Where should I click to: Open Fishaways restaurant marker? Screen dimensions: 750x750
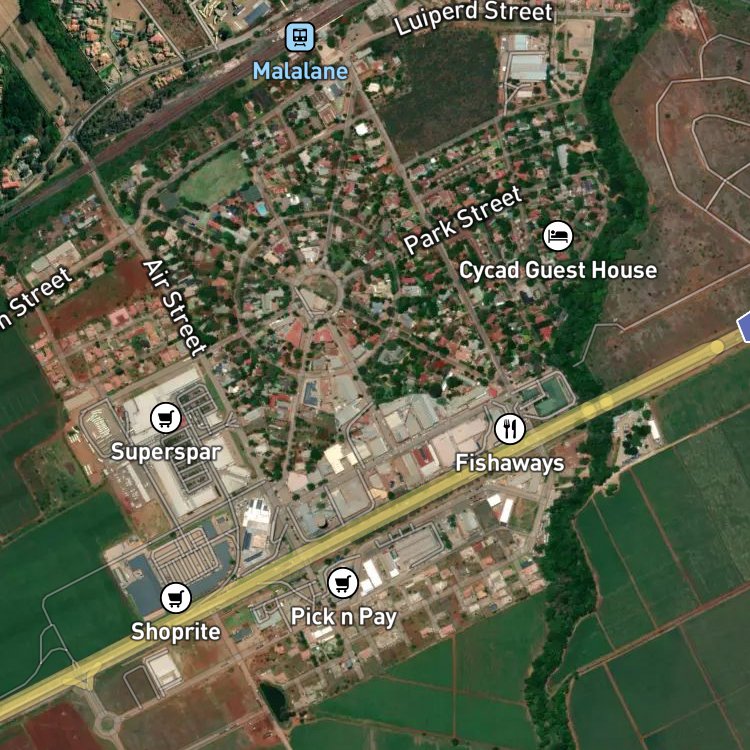[x=509, y=429]
